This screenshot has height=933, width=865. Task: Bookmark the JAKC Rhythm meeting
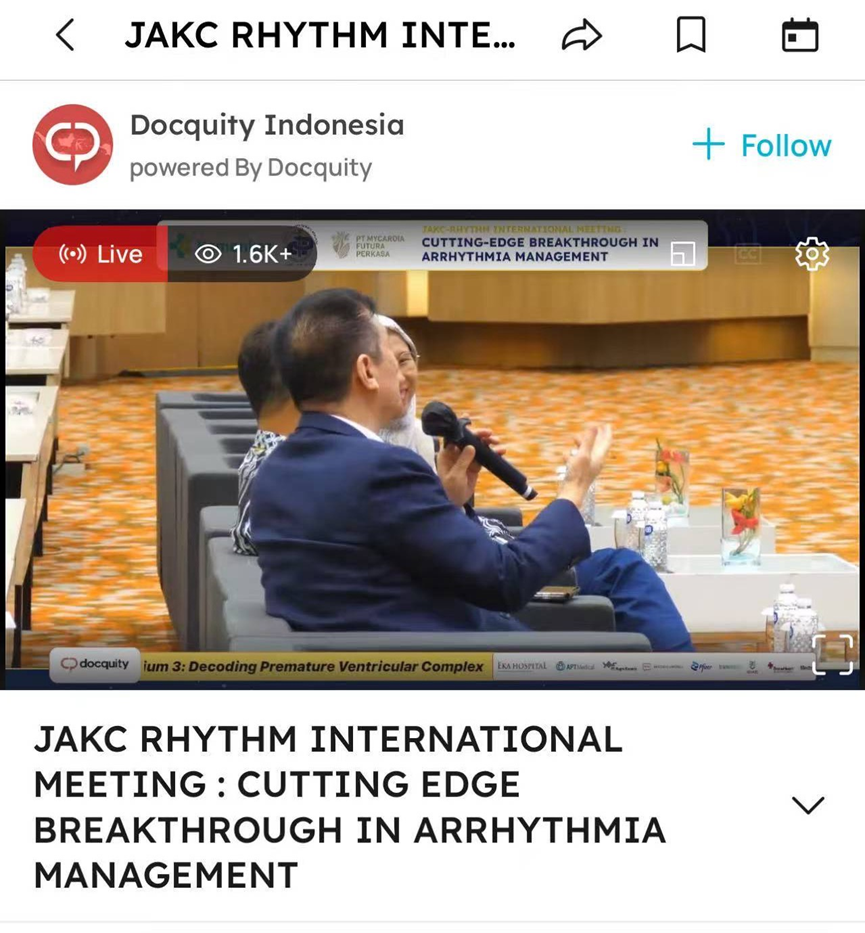691,35
